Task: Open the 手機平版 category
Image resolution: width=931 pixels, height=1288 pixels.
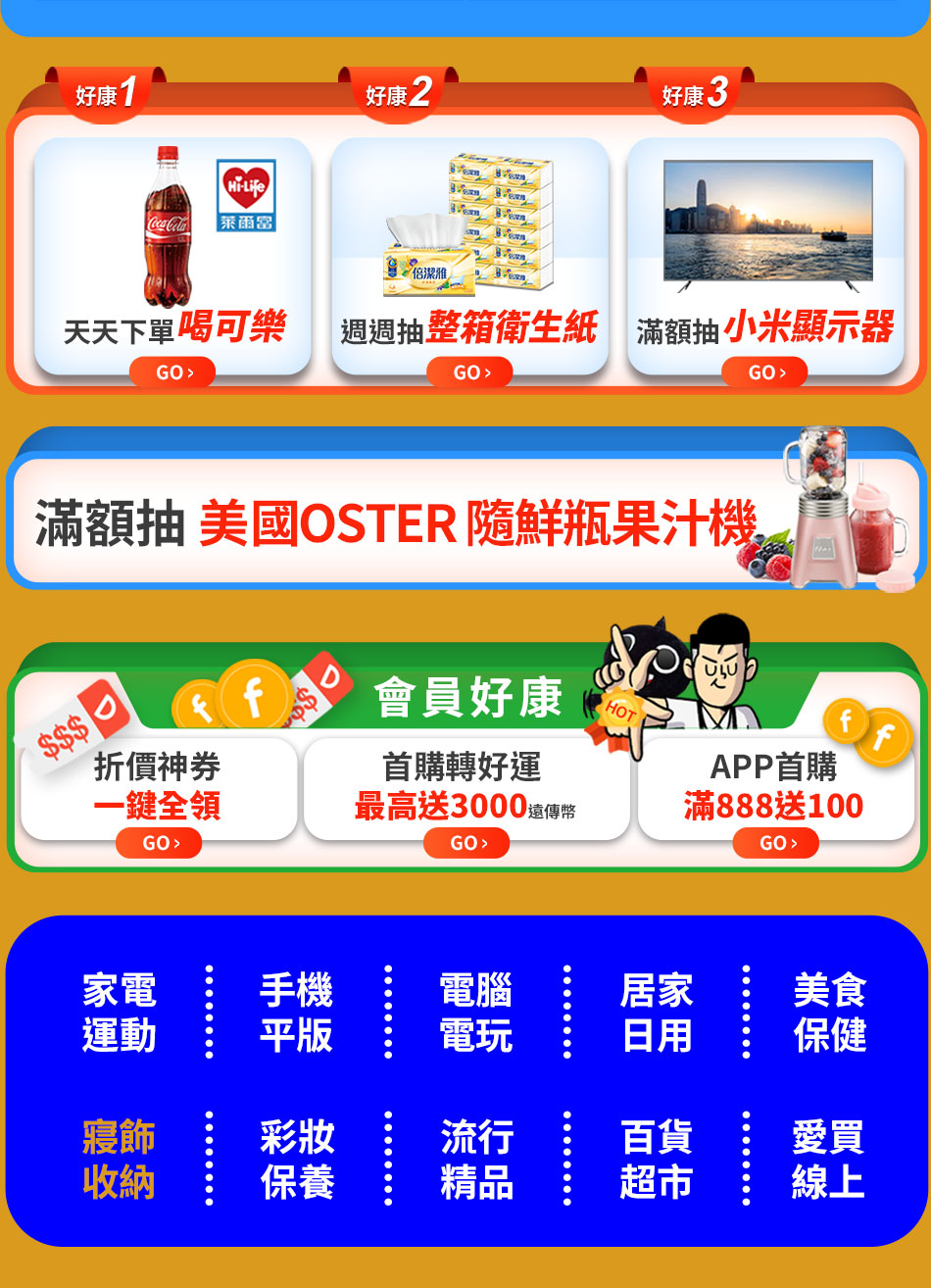Action: pos(296,1013)
